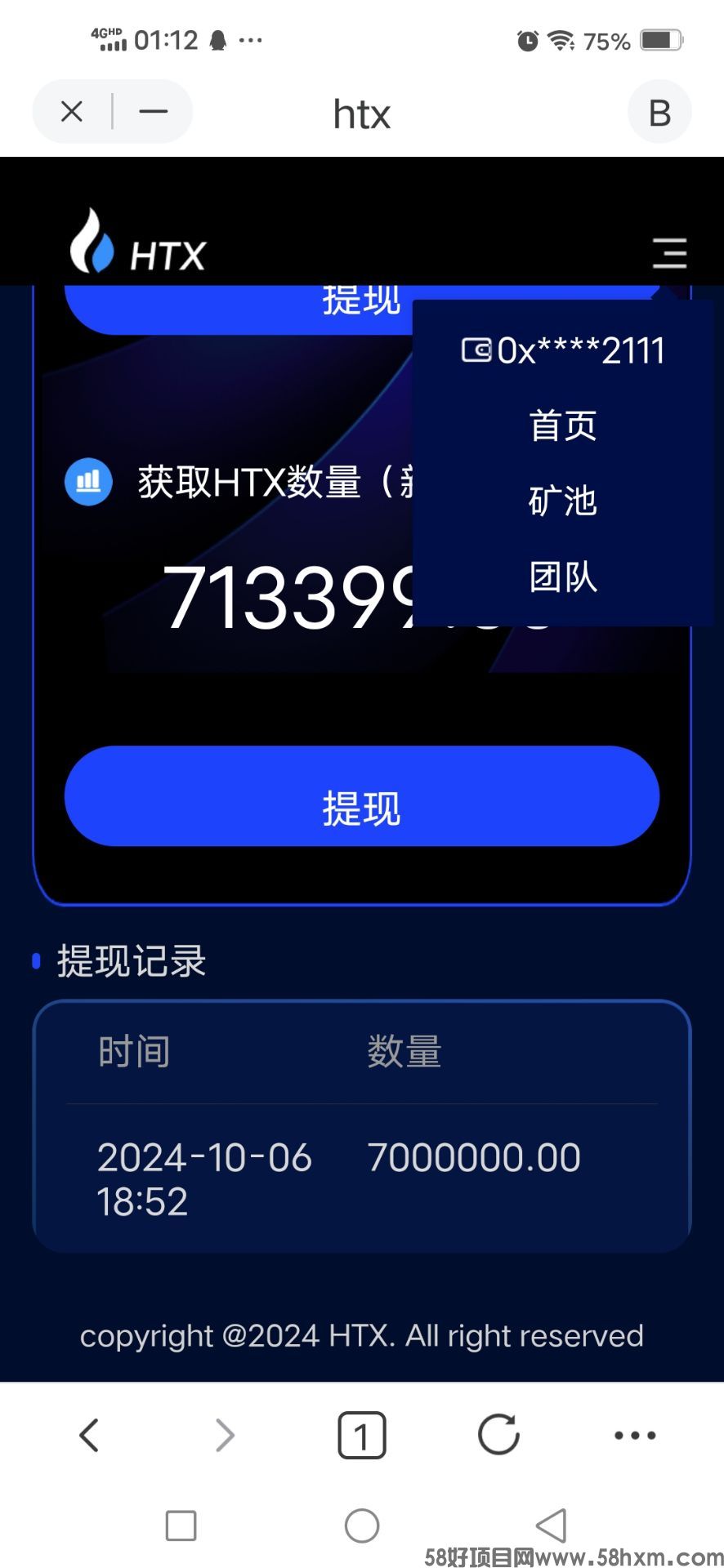This screenshot has height=1568, width=724.
Task: Close the htx web page
Action: tap(72, 112)
